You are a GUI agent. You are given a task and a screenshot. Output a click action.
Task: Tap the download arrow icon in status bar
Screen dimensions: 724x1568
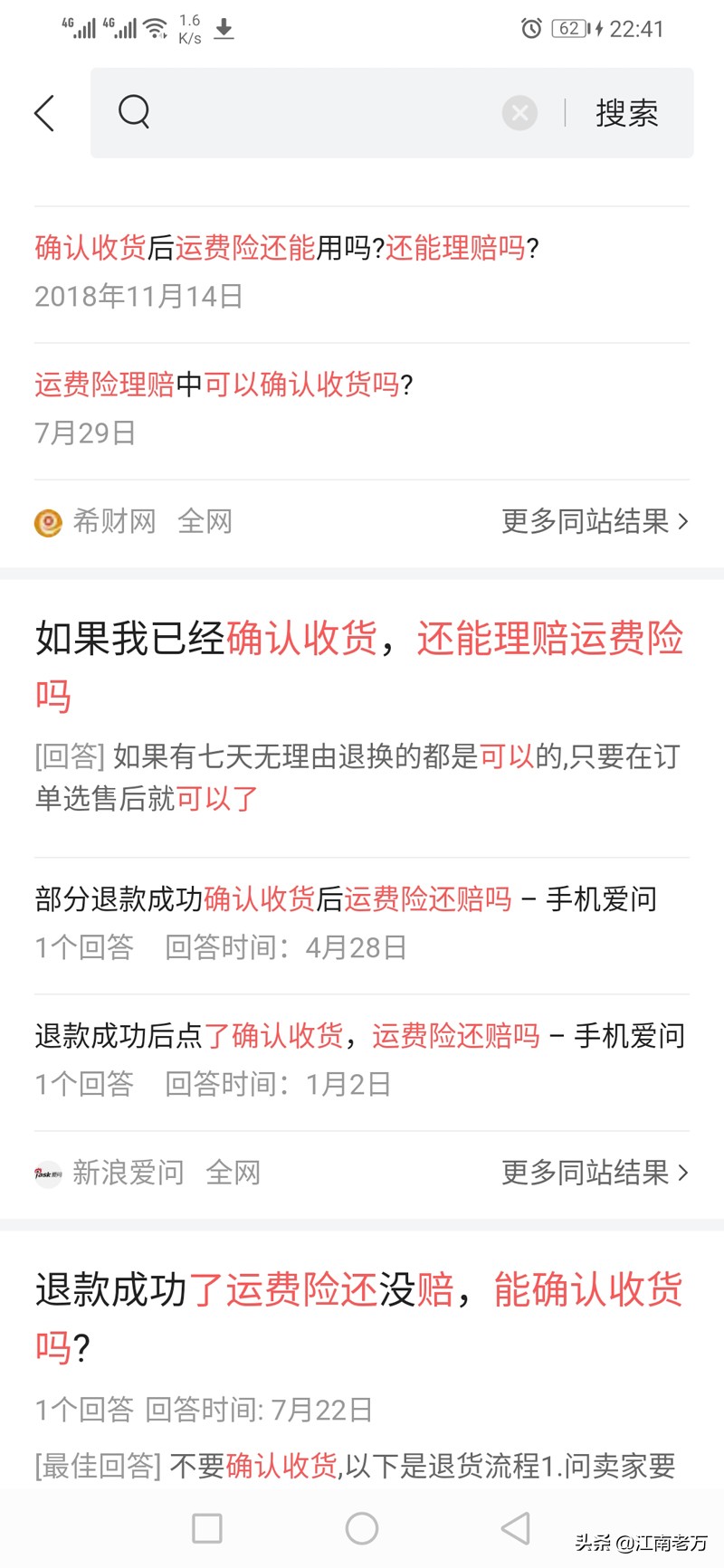223,28
